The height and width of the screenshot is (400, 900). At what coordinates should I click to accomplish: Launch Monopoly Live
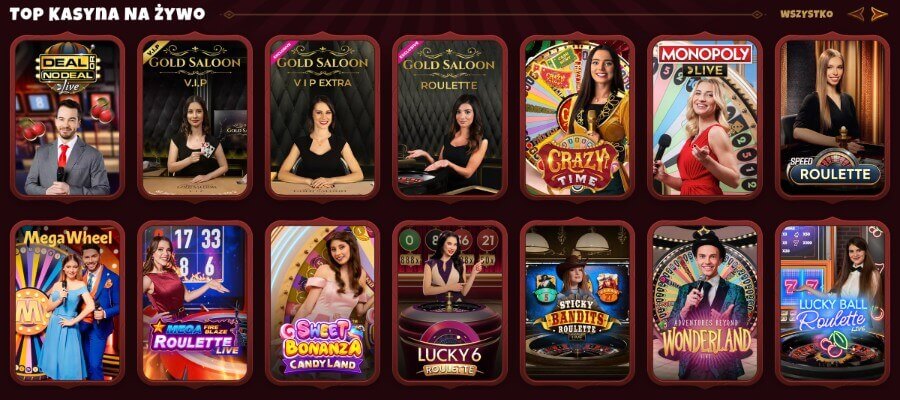click(705, 117)
